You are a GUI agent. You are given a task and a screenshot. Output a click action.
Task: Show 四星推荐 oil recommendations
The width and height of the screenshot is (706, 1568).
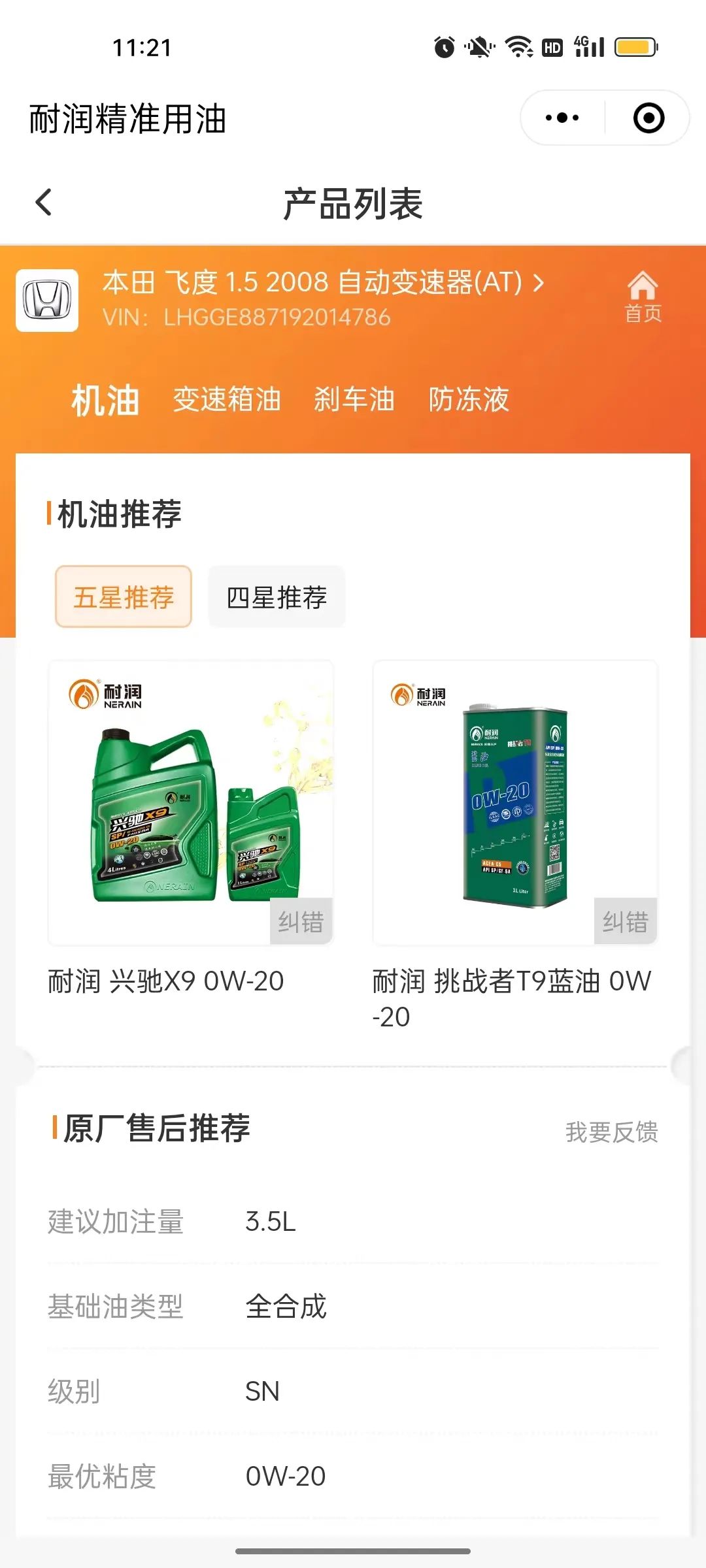point(277,597)
